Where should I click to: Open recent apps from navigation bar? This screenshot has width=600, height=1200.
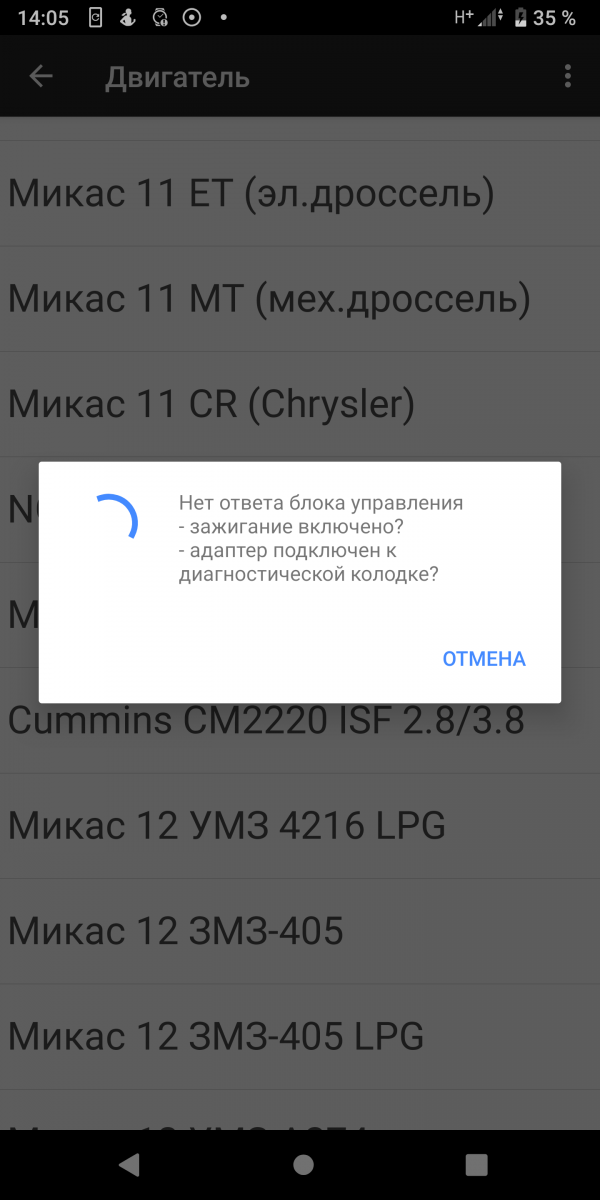point(476,1164)
